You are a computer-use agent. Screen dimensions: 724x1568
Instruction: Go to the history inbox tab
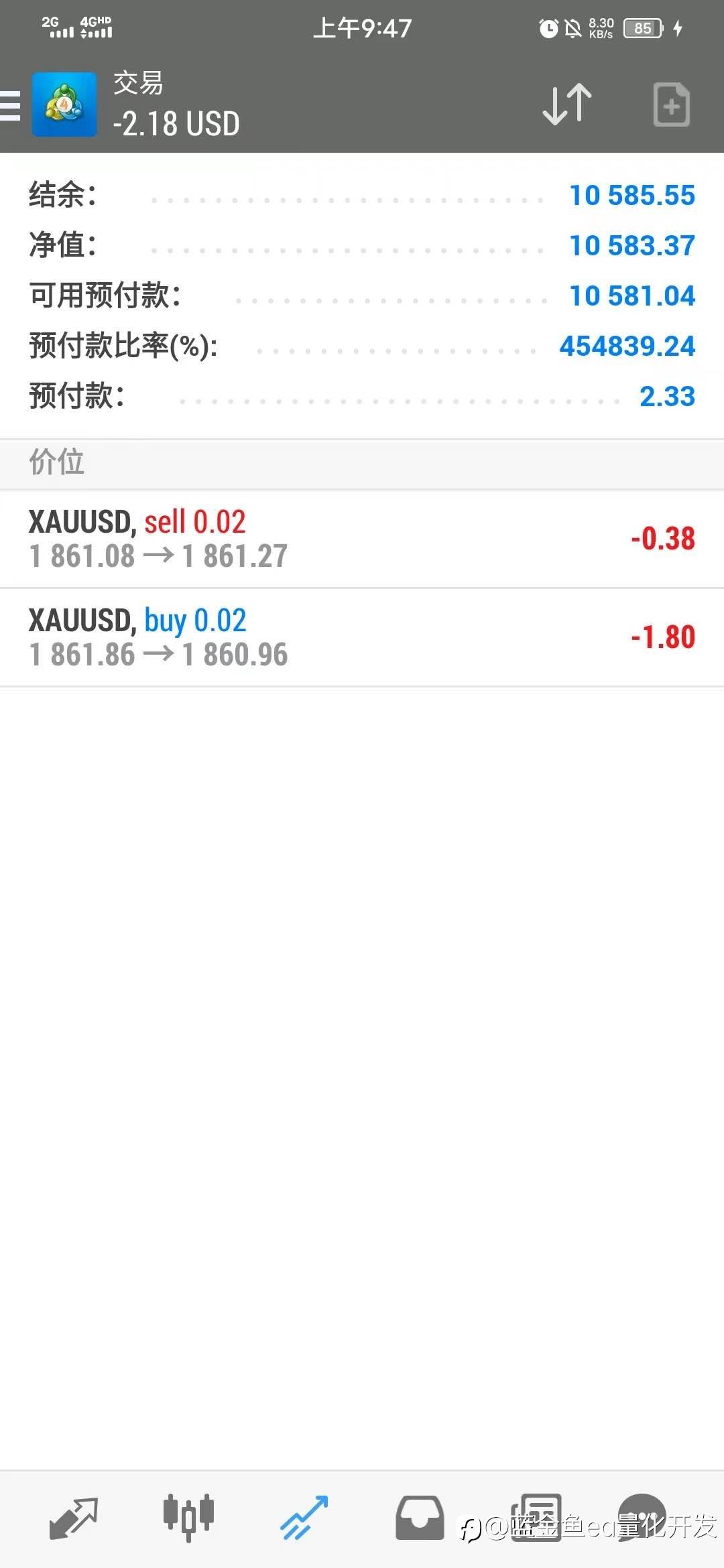coord(419,1518)
